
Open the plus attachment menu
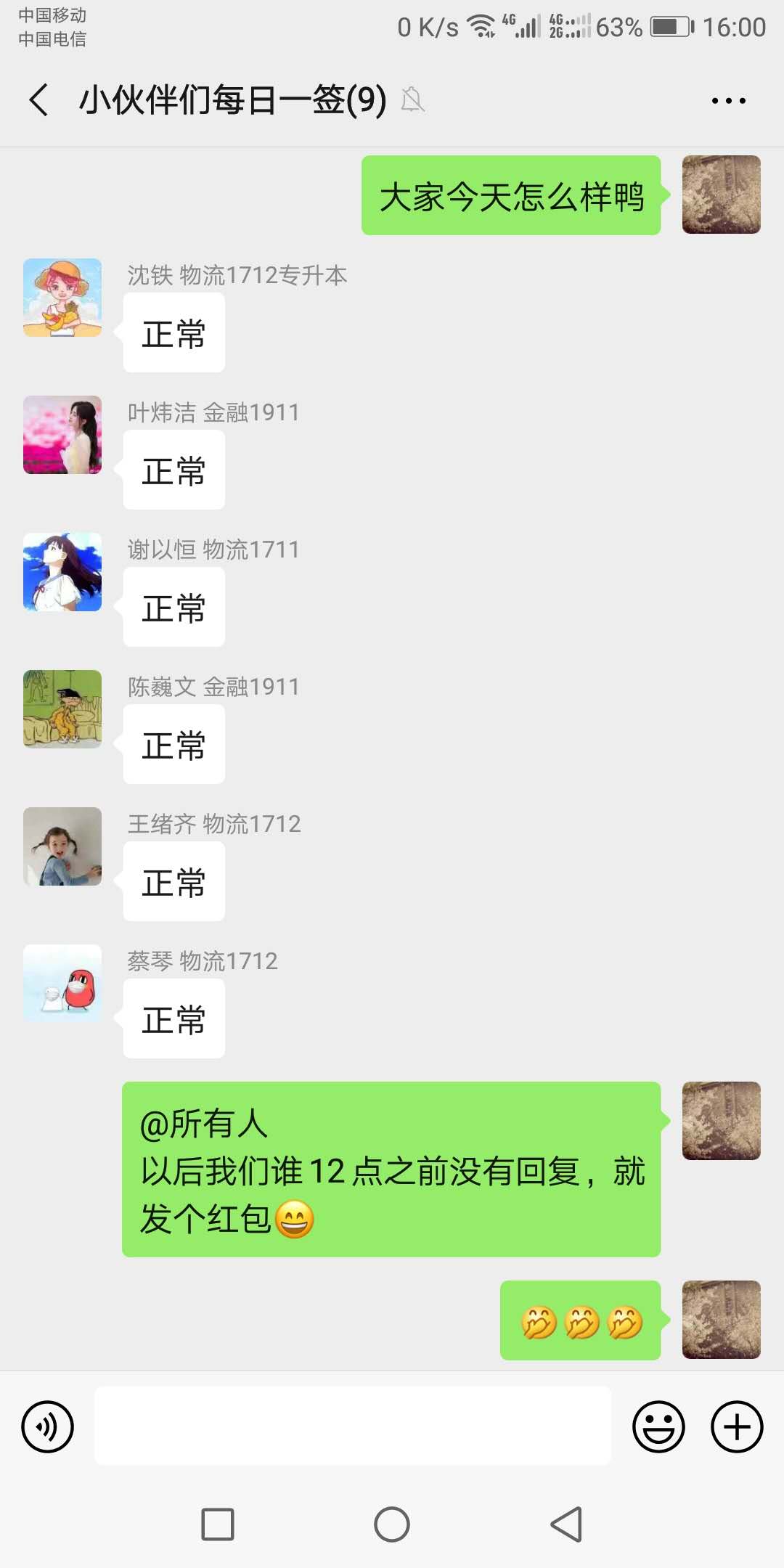(736, 1426)
